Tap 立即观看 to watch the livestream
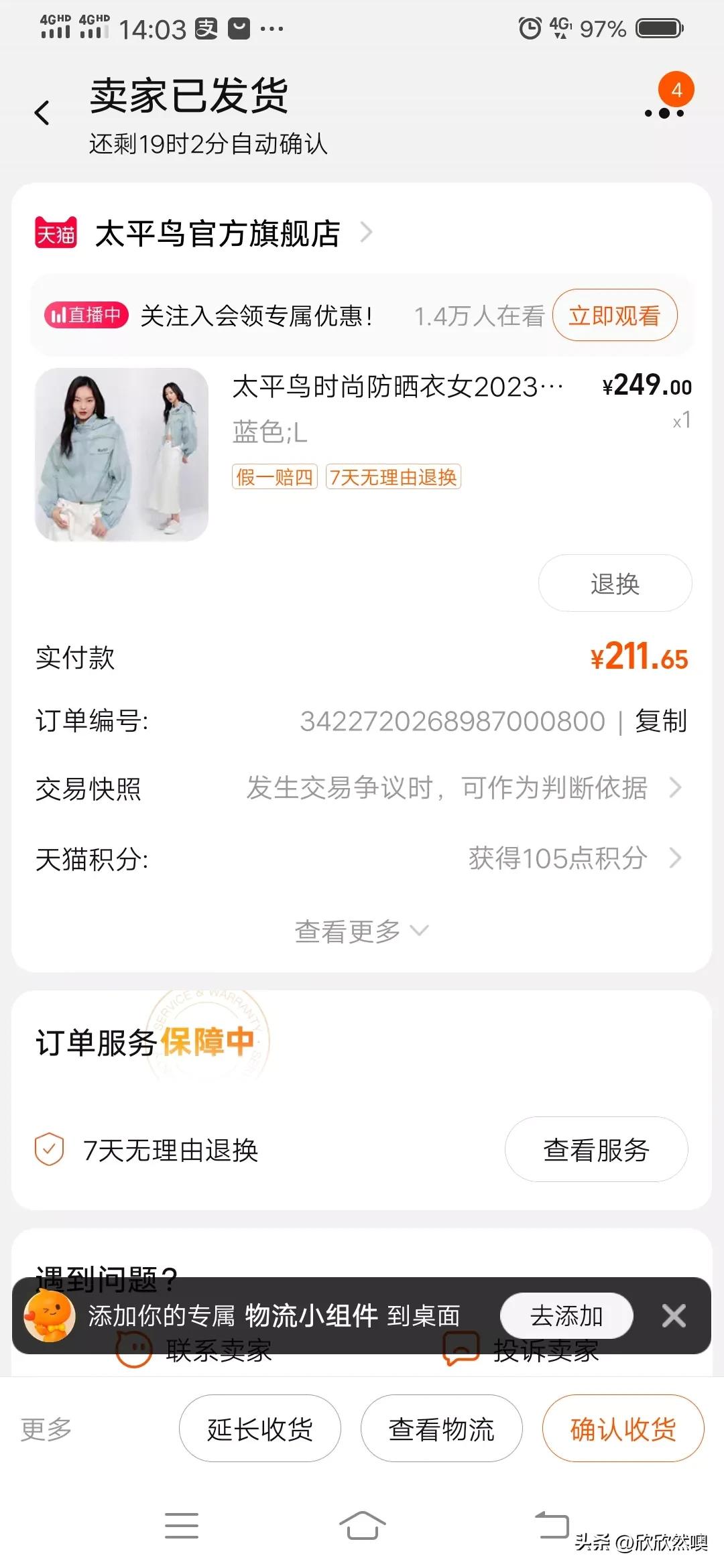The width and height of the screenshot is (724, 1568). (614, 315)
